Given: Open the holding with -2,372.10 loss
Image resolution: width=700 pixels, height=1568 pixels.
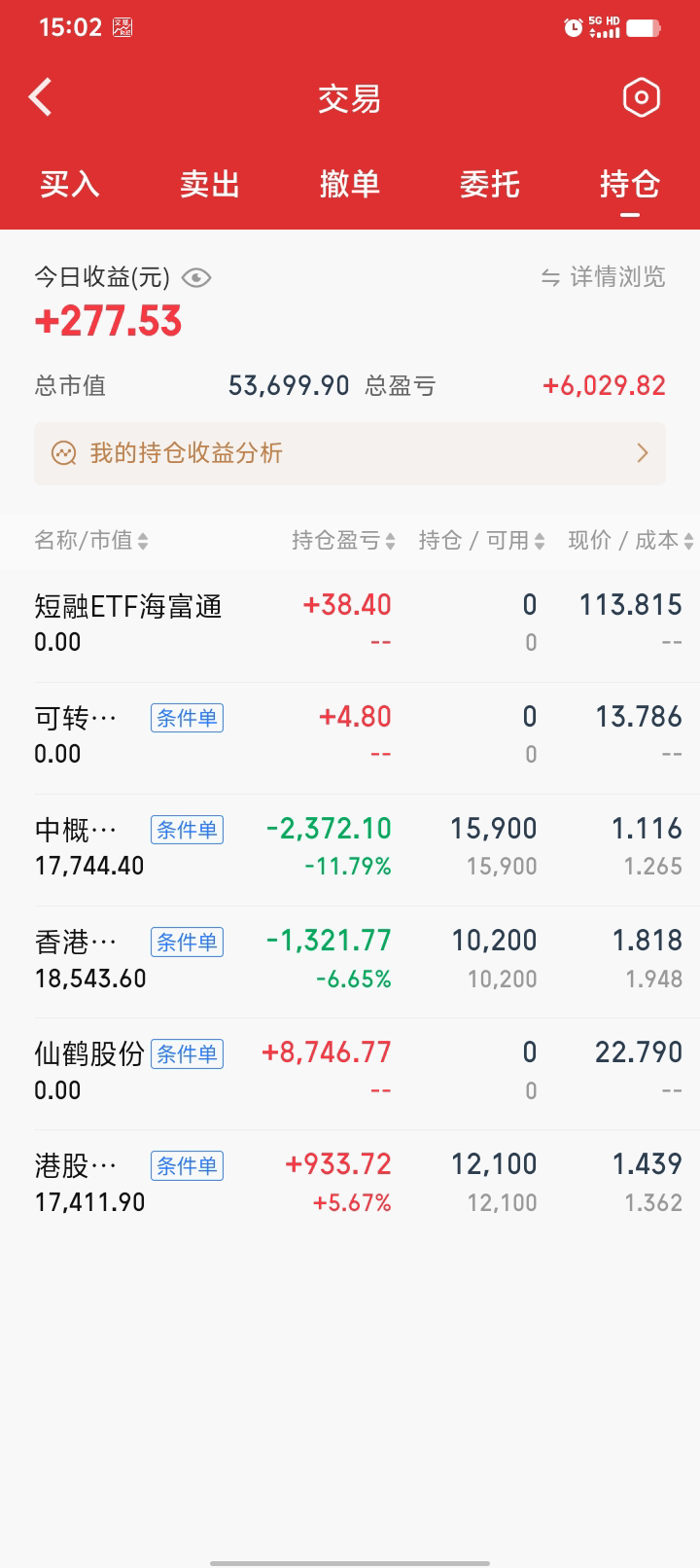Looking at the screenshot, I should tap(350, 848).
